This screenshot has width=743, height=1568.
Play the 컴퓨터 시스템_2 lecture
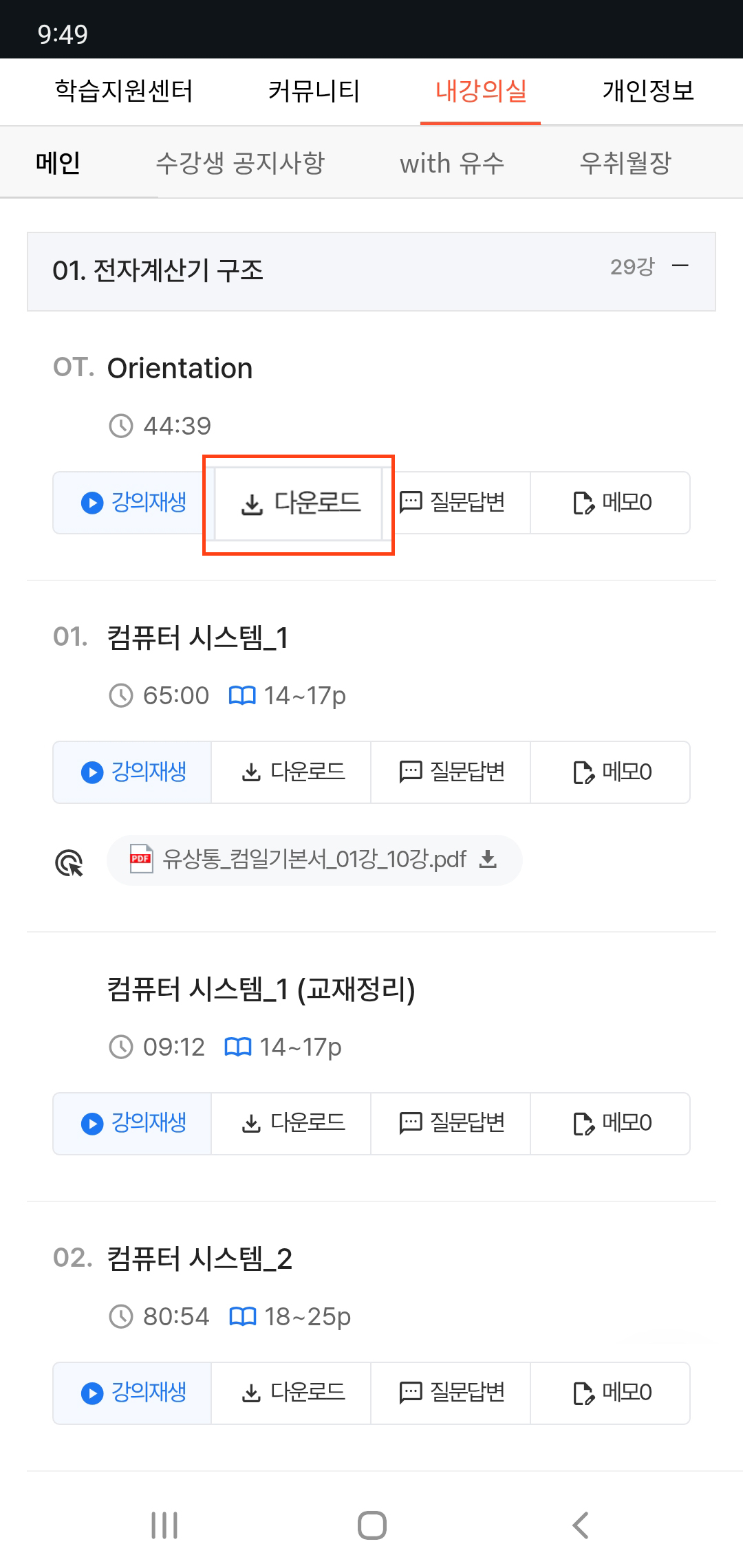pos(133,1393)
